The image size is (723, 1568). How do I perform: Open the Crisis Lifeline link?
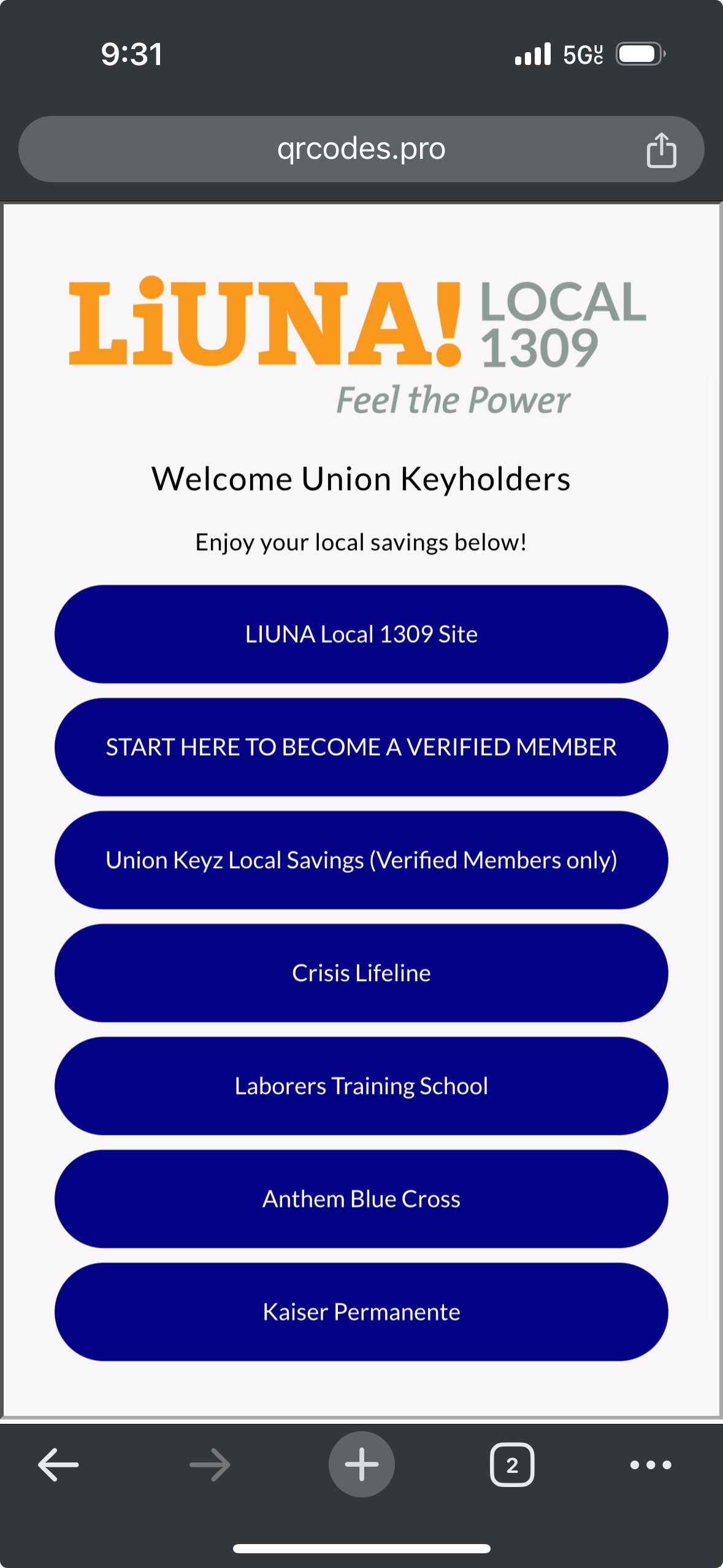pyautogui.click(x=361, y=972)
